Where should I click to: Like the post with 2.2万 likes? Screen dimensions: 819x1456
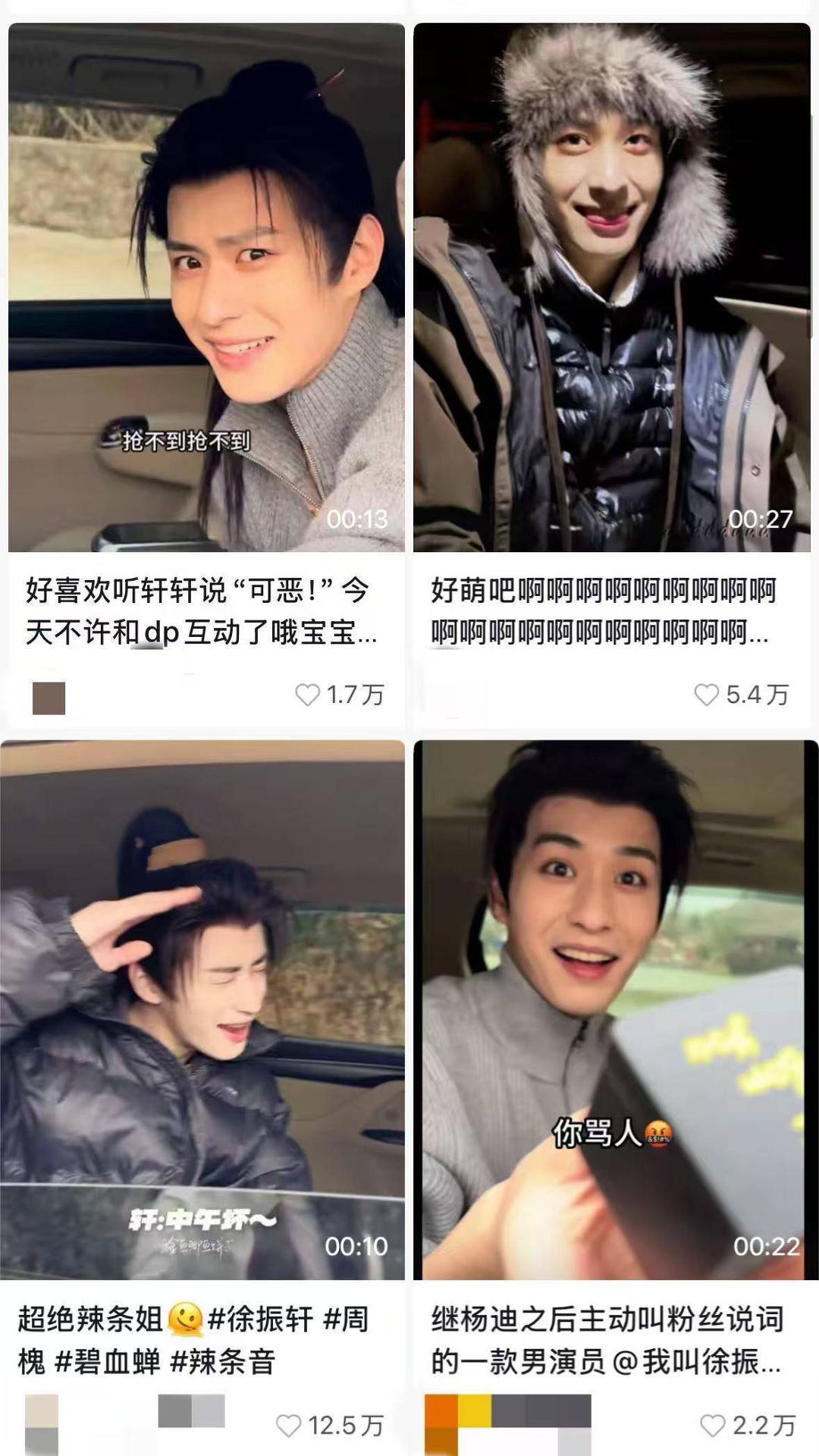[712, 1426]
